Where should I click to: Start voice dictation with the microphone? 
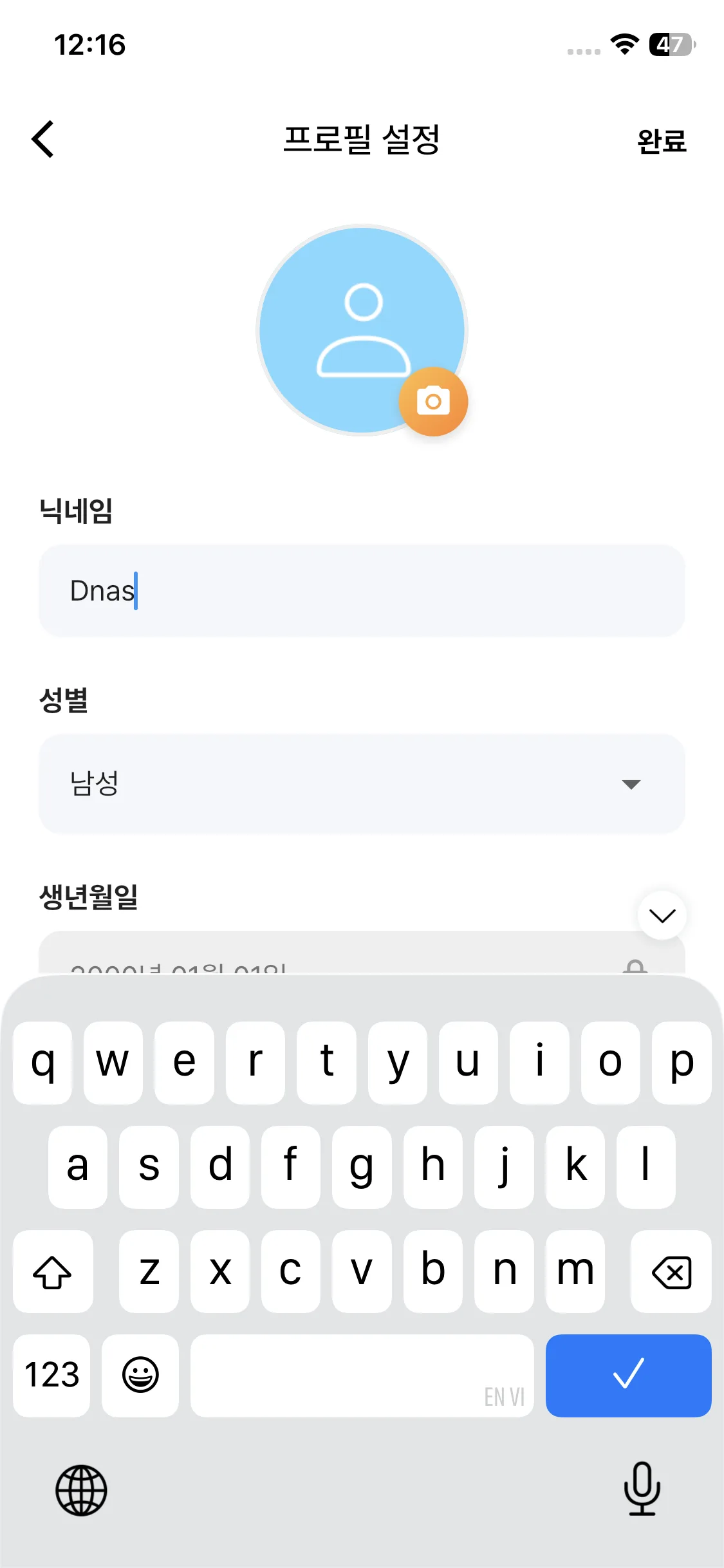click(642, 1489)
